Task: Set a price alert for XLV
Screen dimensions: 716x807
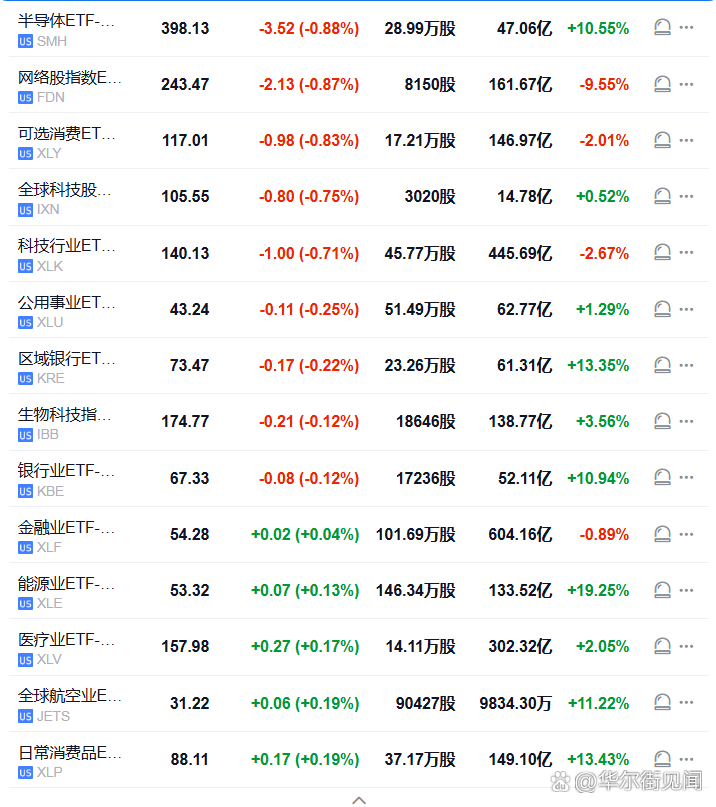Action: tap(662, 647)
